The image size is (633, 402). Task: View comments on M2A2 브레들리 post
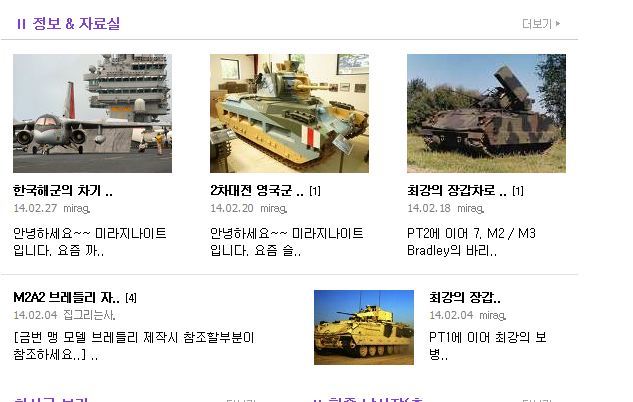(x=131, y=298)
